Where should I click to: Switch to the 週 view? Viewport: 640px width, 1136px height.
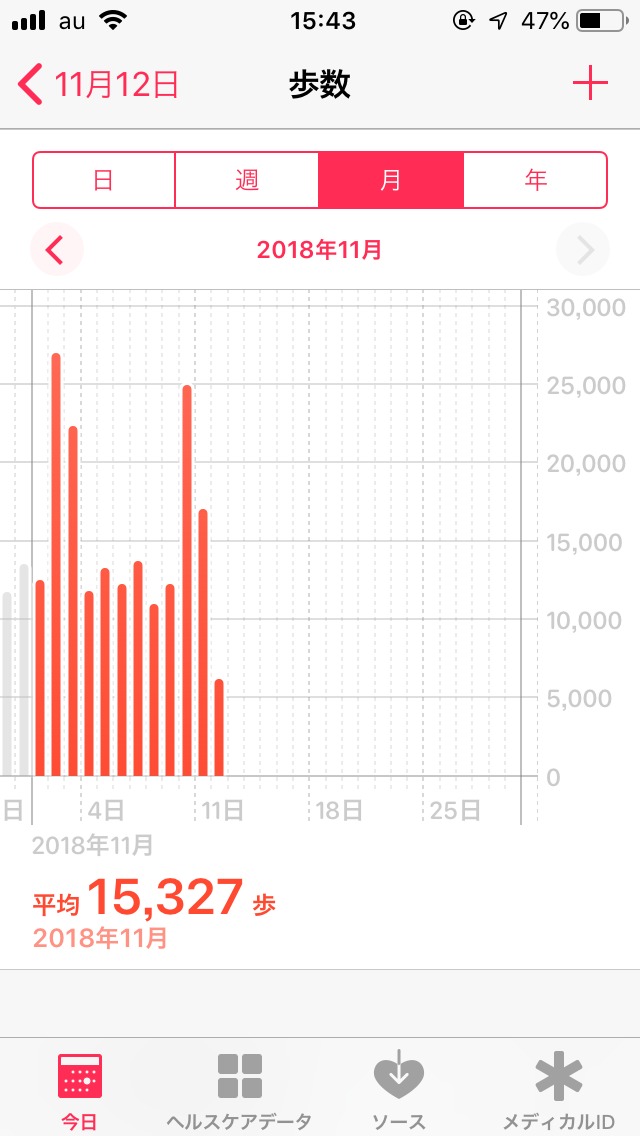pos(247,180)
